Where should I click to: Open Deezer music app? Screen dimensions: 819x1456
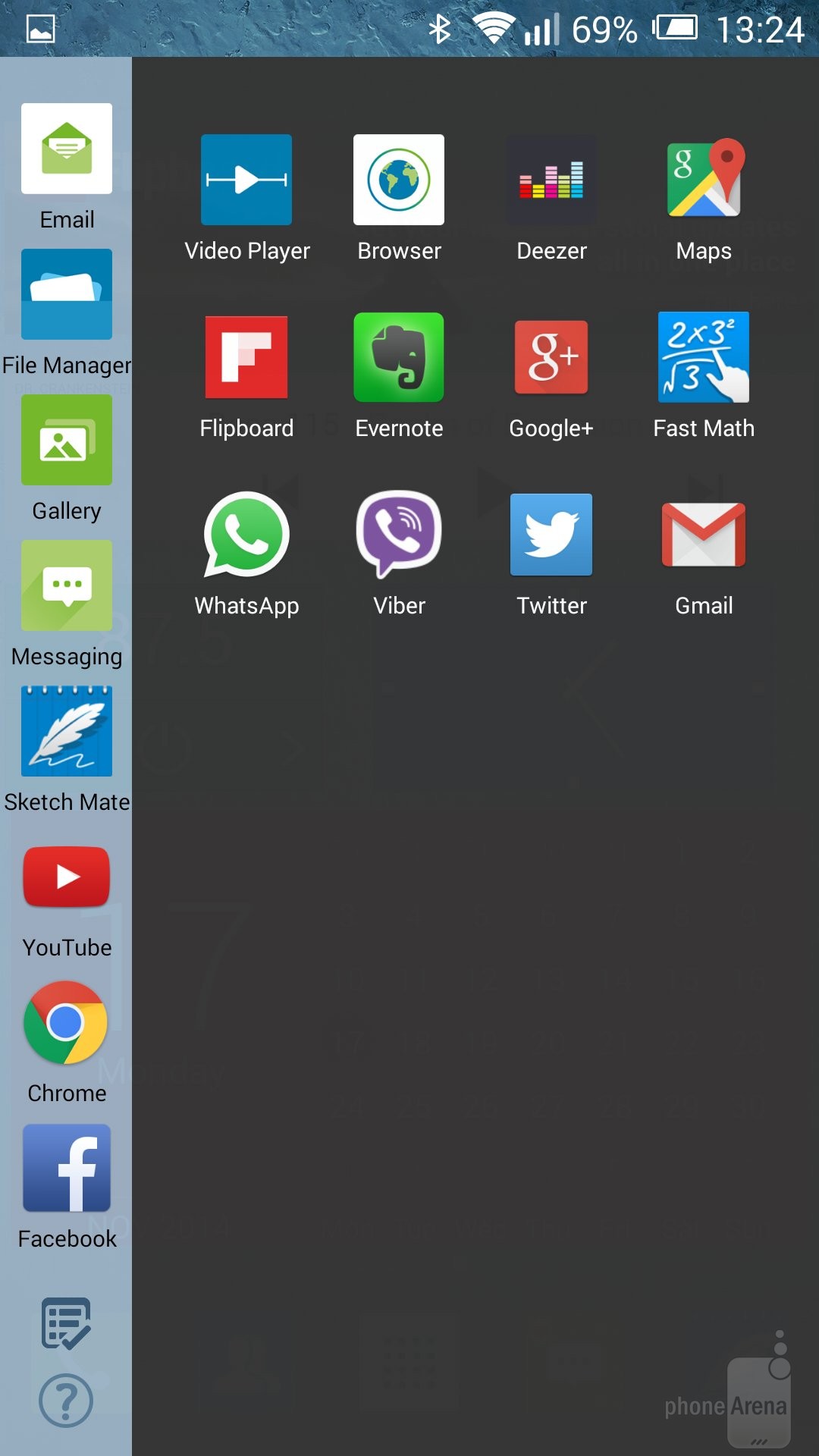(551, 180)
